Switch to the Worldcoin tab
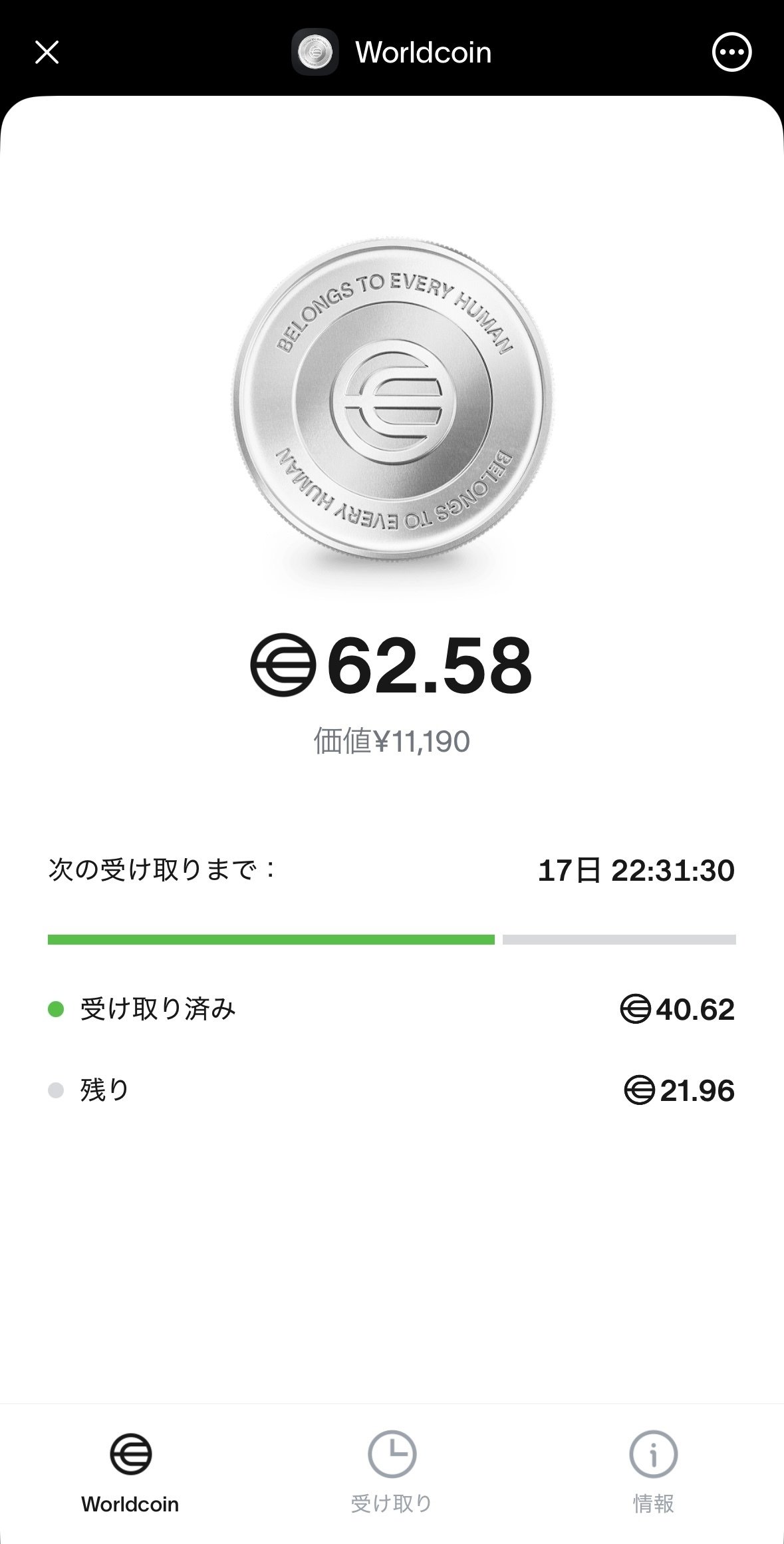Viewport: 784px width, 1544px height. click(x=130, y=1466)
